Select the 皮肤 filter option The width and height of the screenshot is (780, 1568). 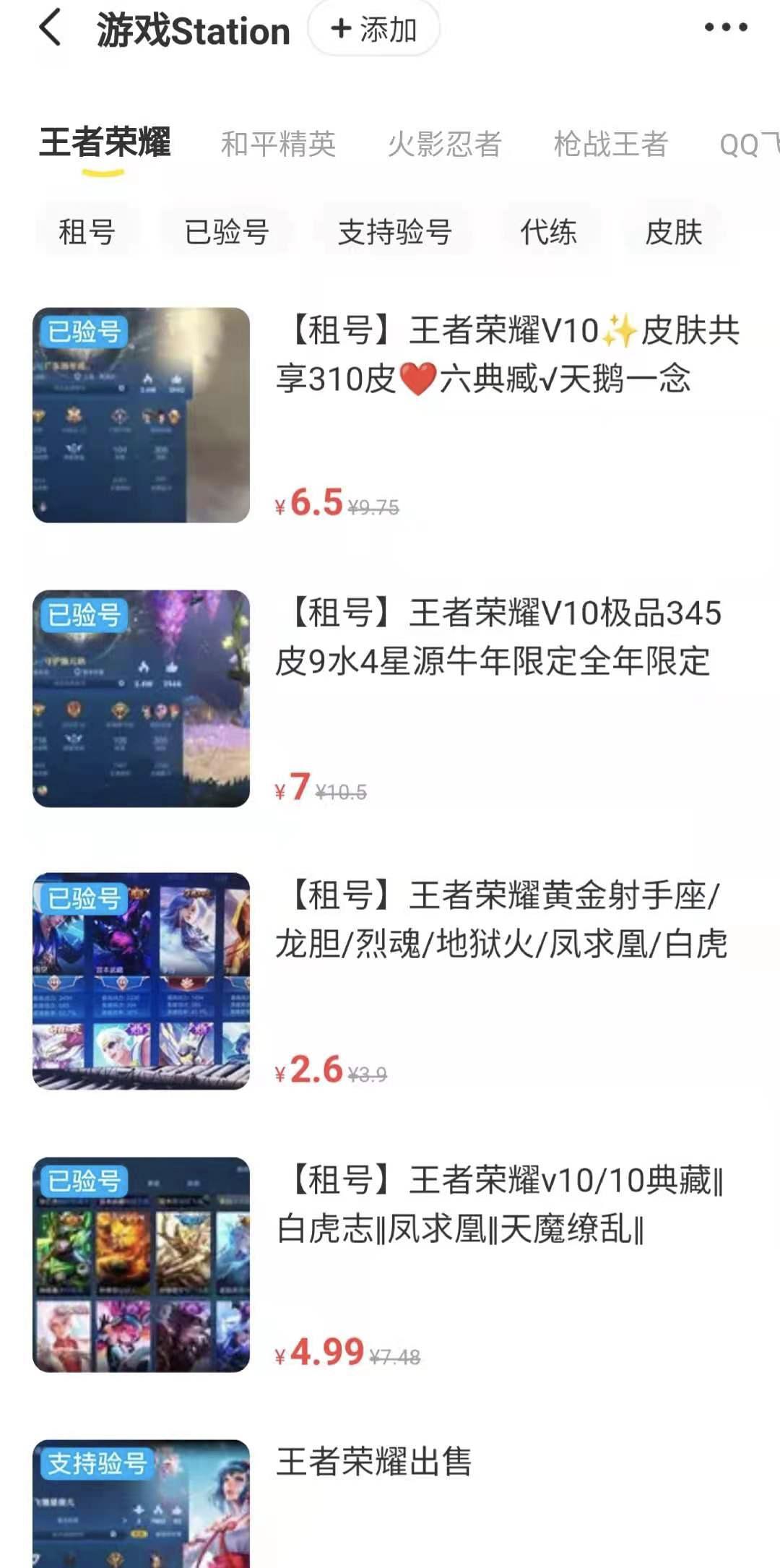tap(672, 233)
